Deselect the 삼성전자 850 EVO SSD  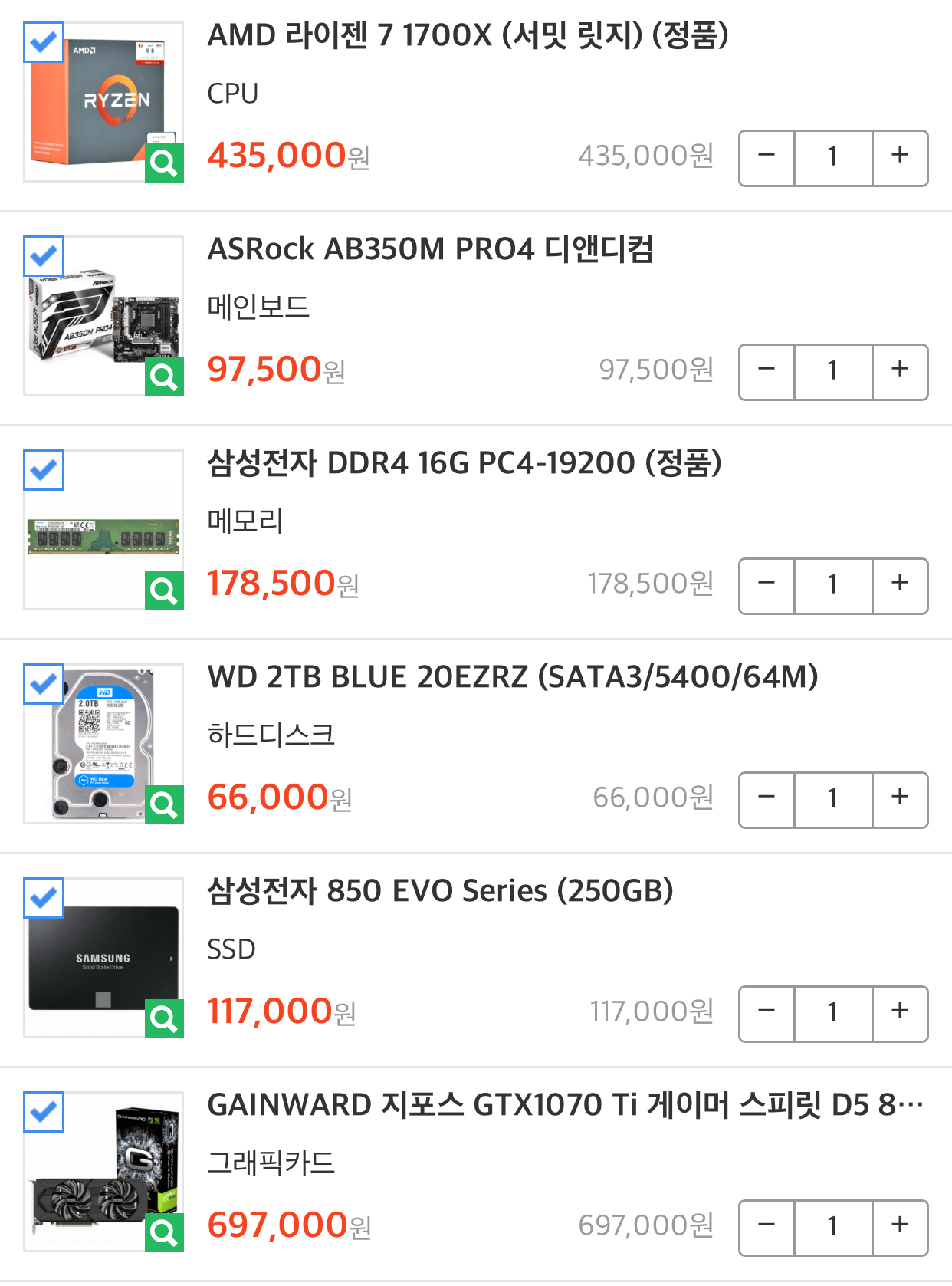[44, 898]
